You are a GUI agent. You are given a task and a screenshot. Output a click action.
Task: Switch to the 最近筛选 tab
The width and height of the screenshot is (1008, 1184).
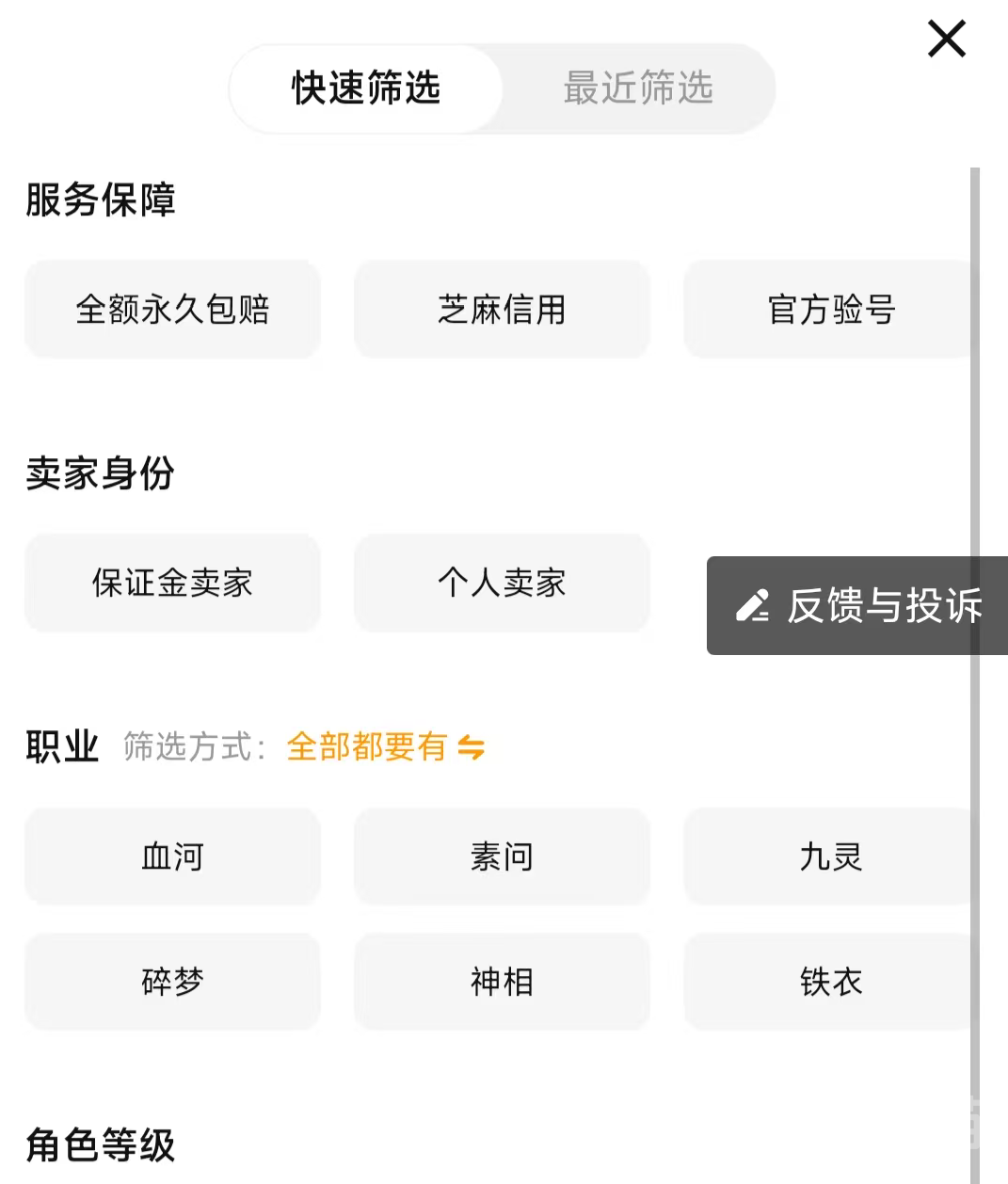tap(638, 88)
